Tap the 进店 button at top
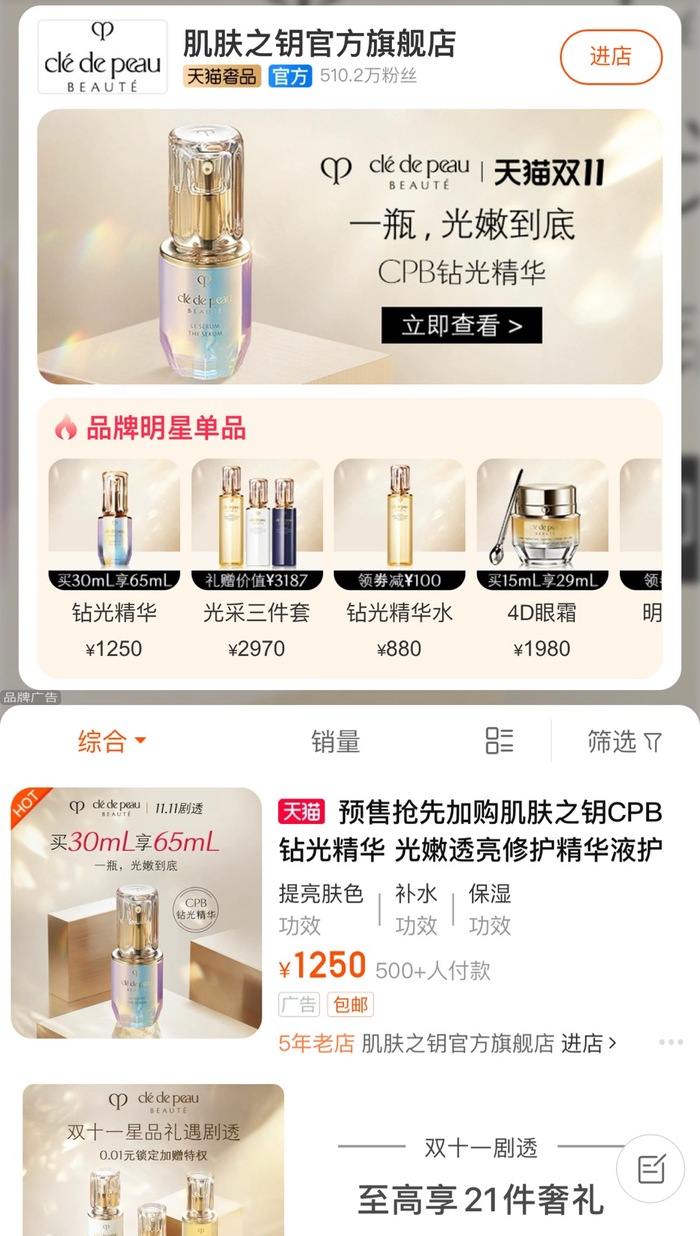700x1236 pixels. point(610,57)
